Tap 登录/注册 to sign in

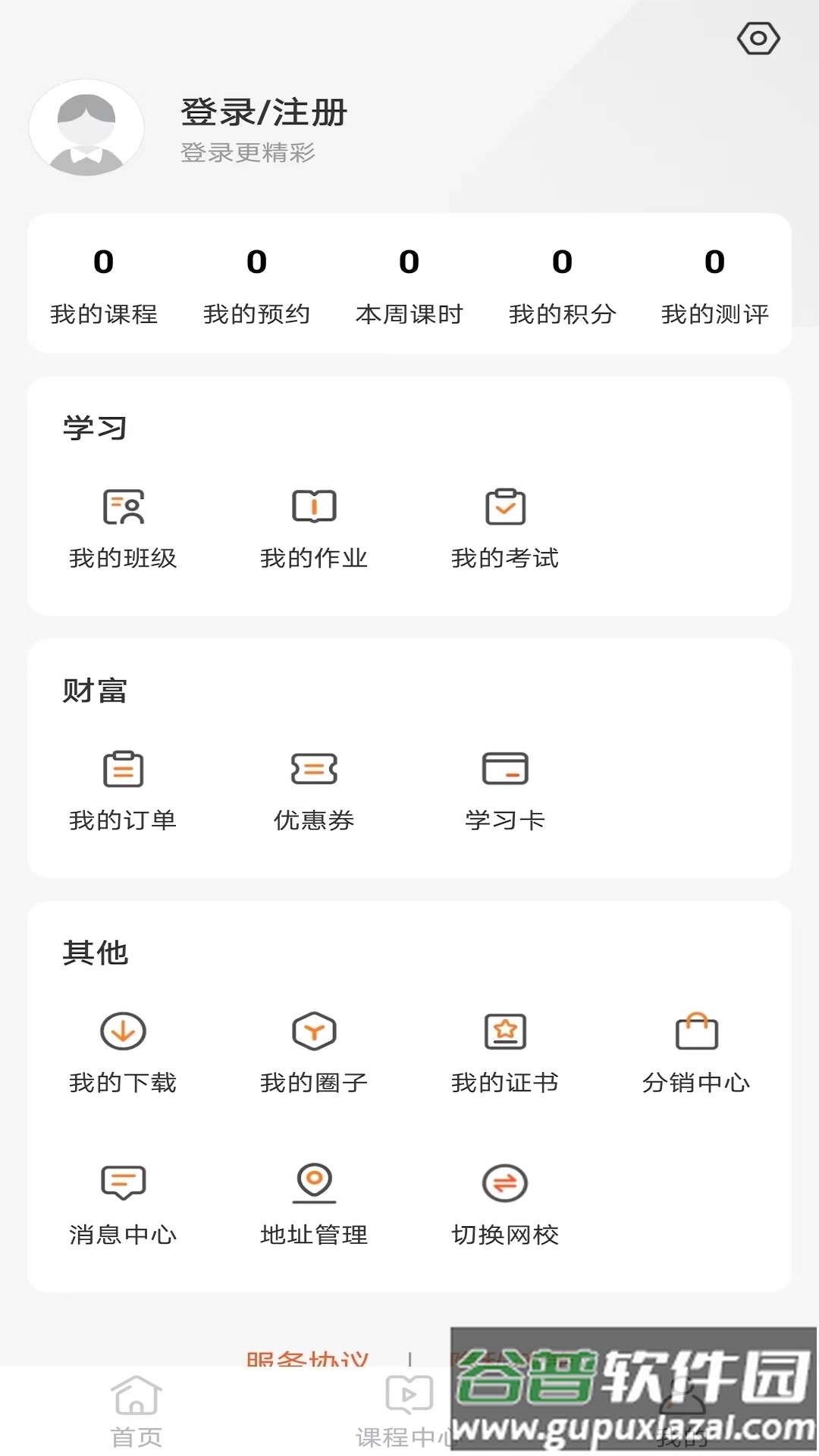(262, 114)
